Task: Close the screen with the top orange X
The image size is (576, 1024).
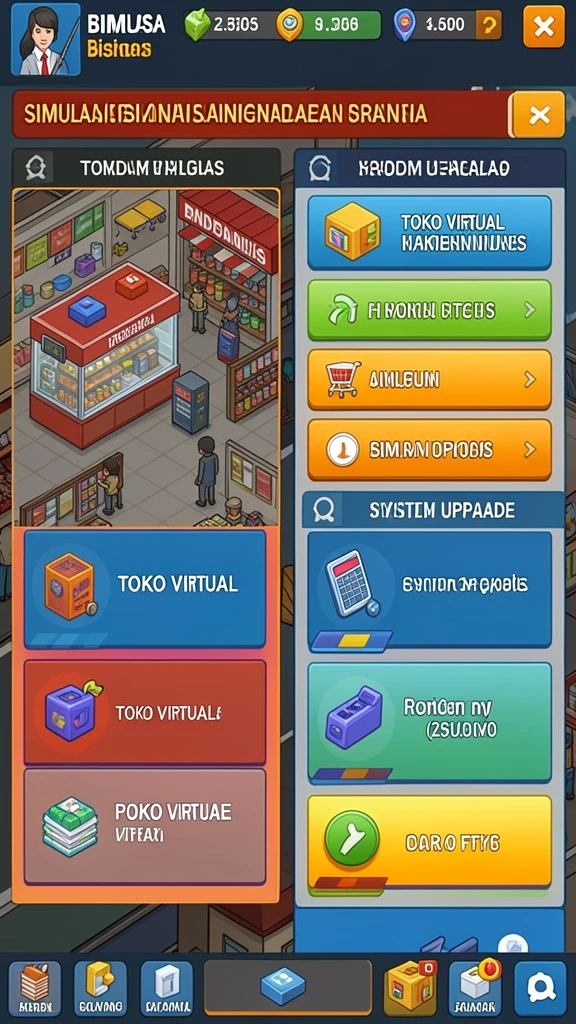Action: click(x=544, y=27)
